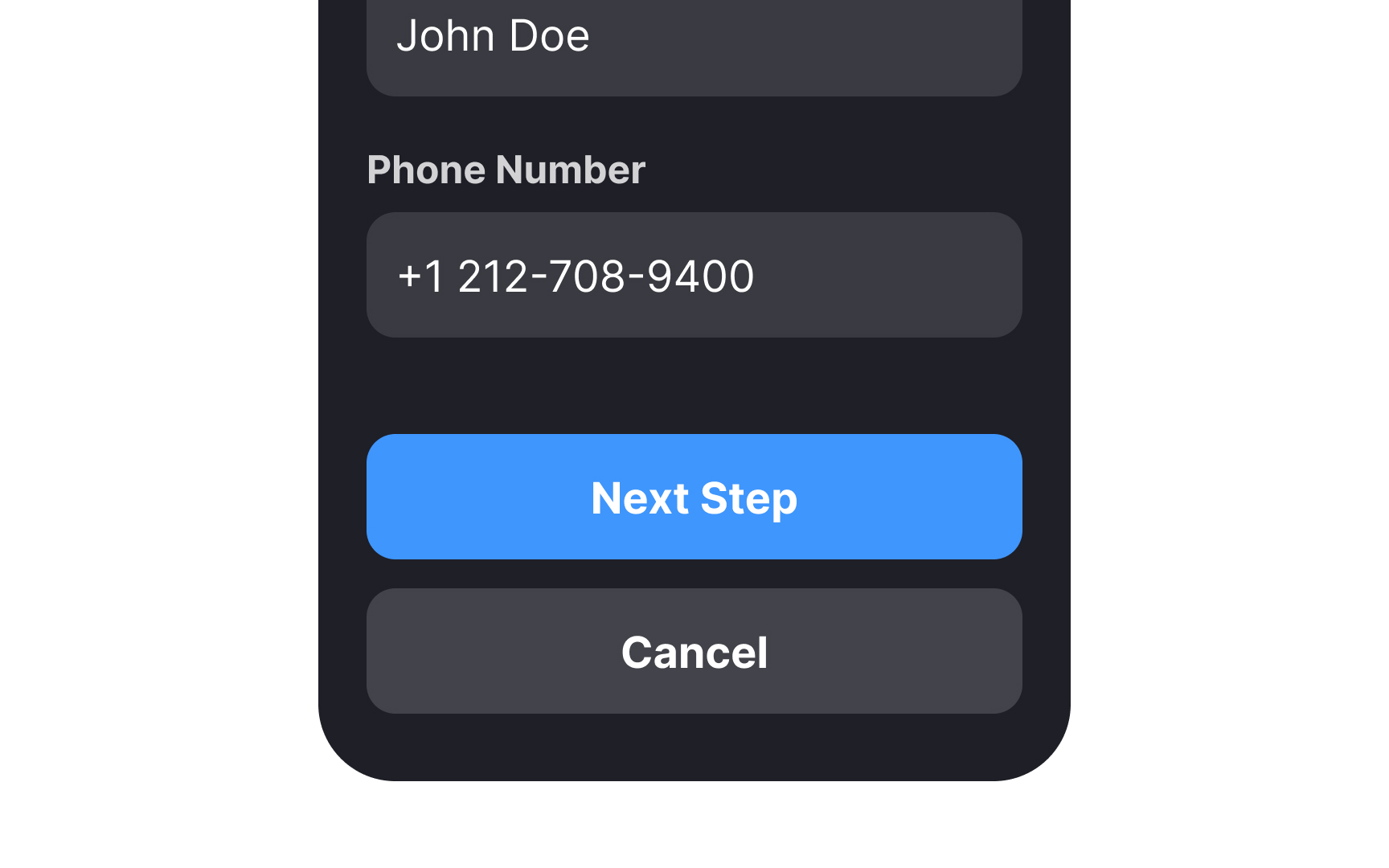Continue with the Next Step button
The image size is (1389, 868).
pyautogui.click(x=694, y=497)
